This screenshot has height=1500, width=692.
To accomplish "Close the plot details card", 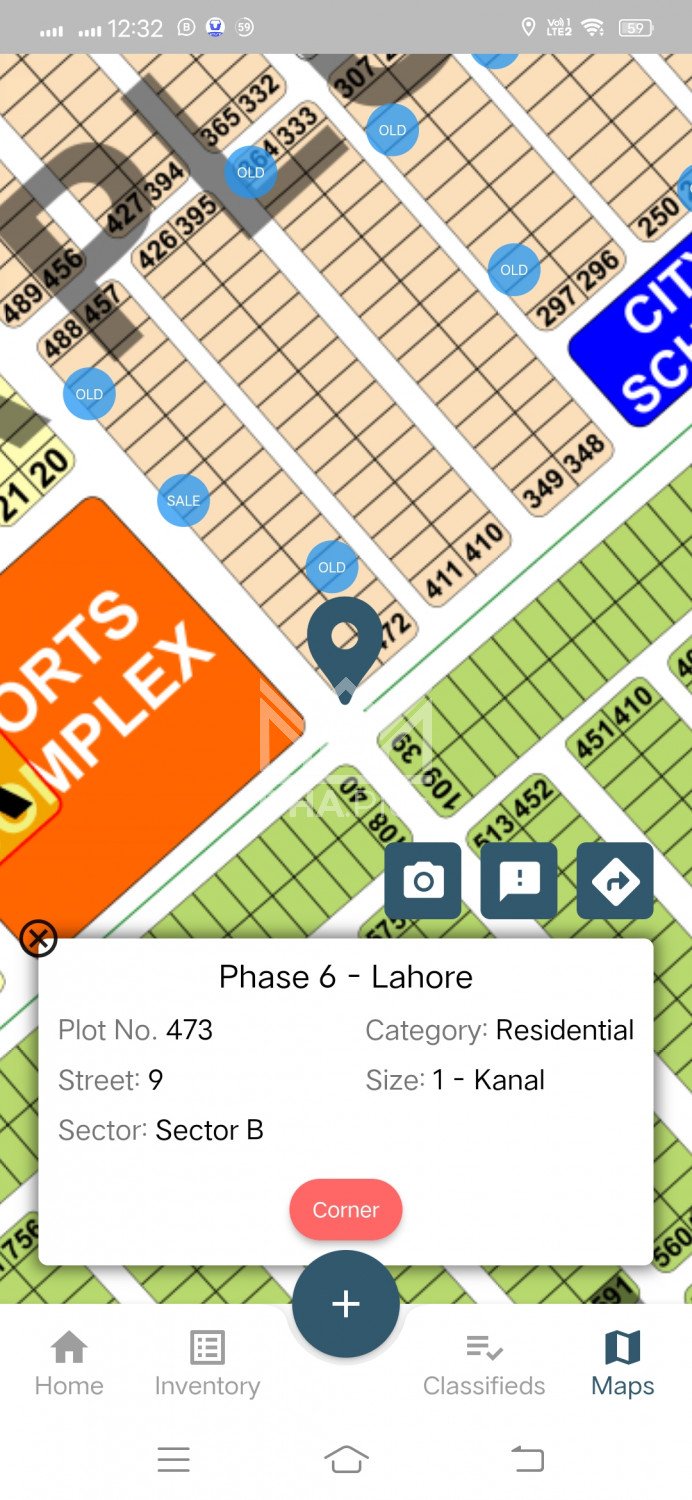I will [x=38, y=939].
